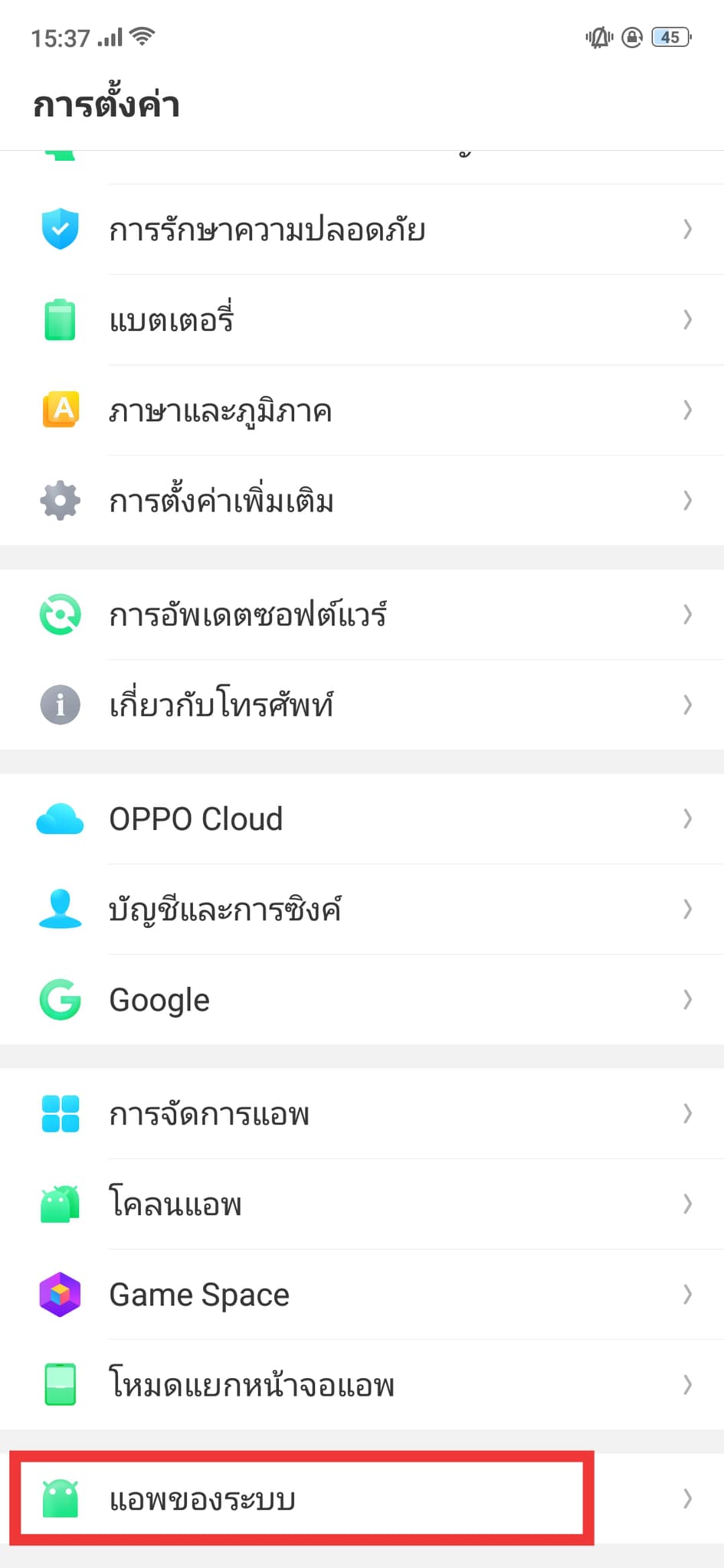Check การอัพเดตซอฟต์แวร์ software update

coord(247,614)
